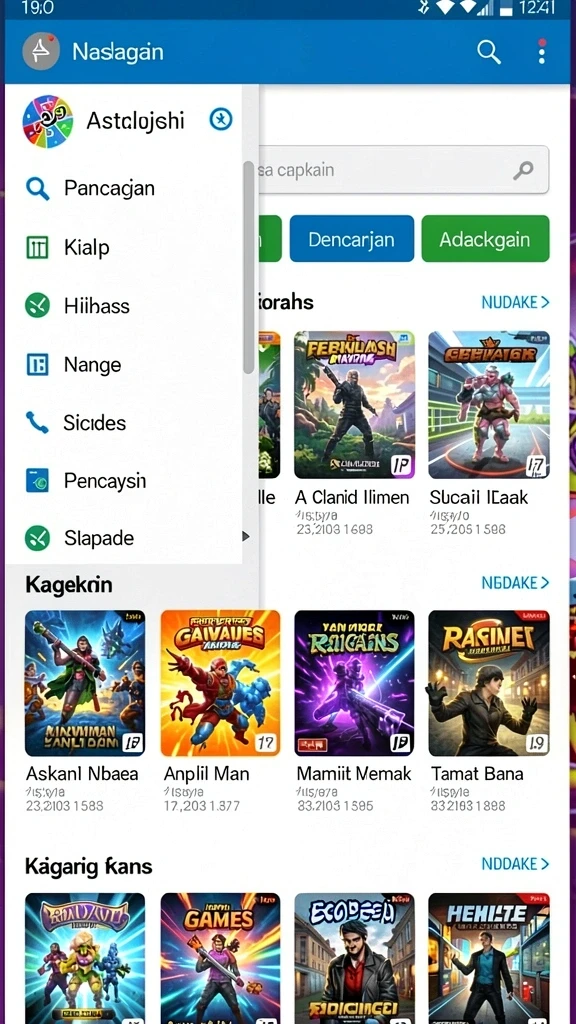Screen dimensions: 576x1024
Task: Tap the Astclojshi profile badge icon
Action: [221, 120]
